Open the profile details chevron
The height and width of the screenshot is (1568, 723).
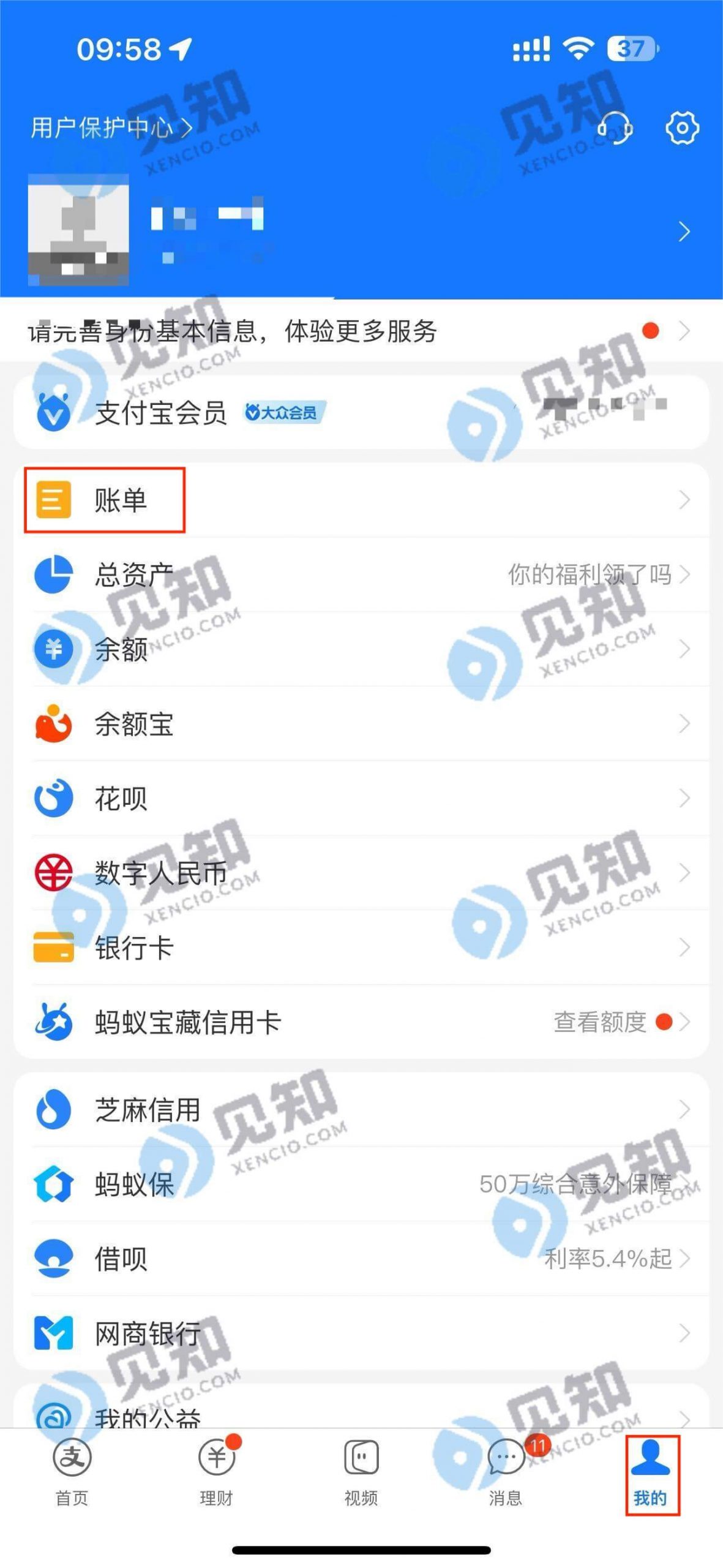pos(684,232)
